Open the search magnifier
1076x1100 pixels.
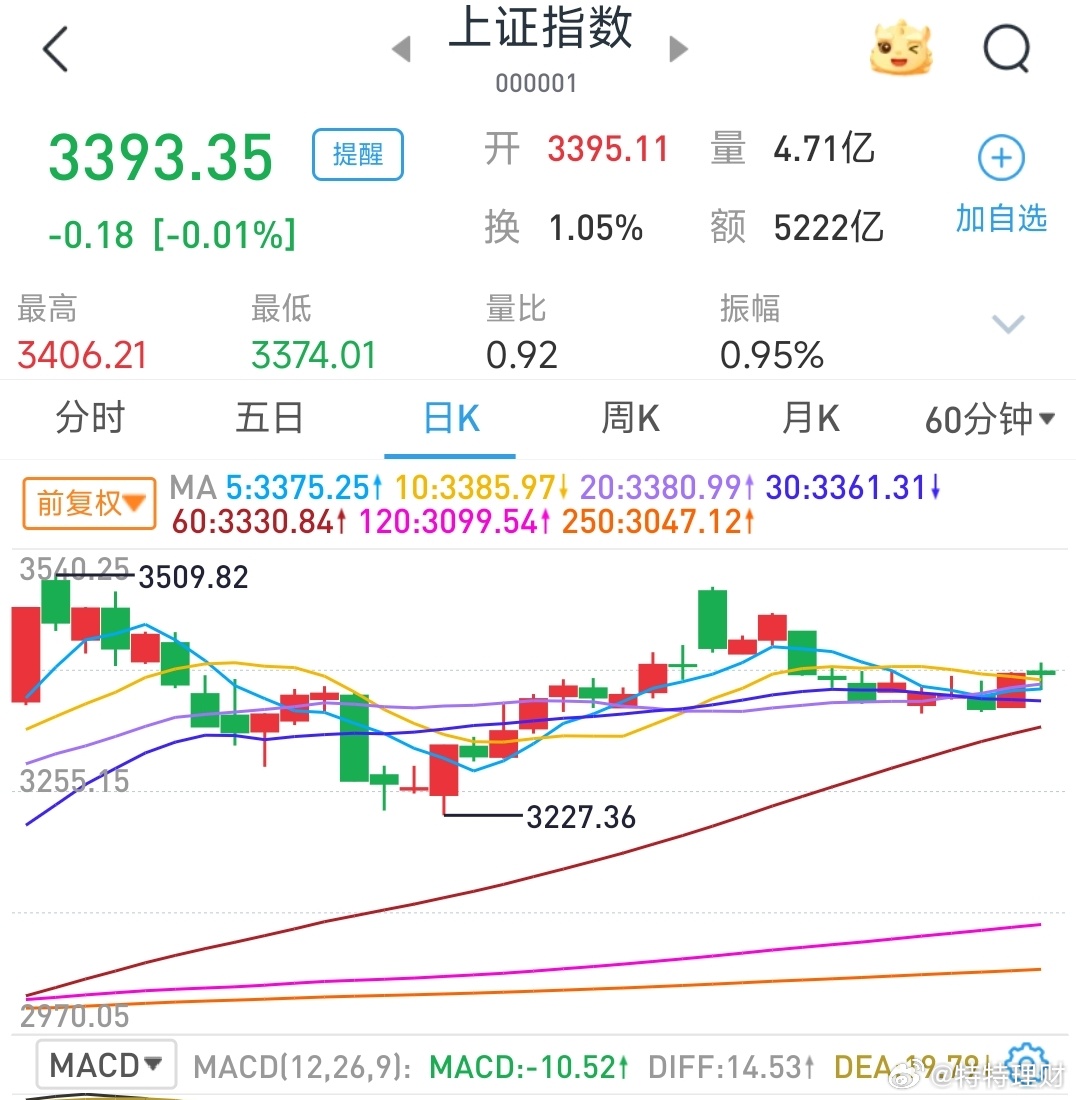[x=1006, y=48]
